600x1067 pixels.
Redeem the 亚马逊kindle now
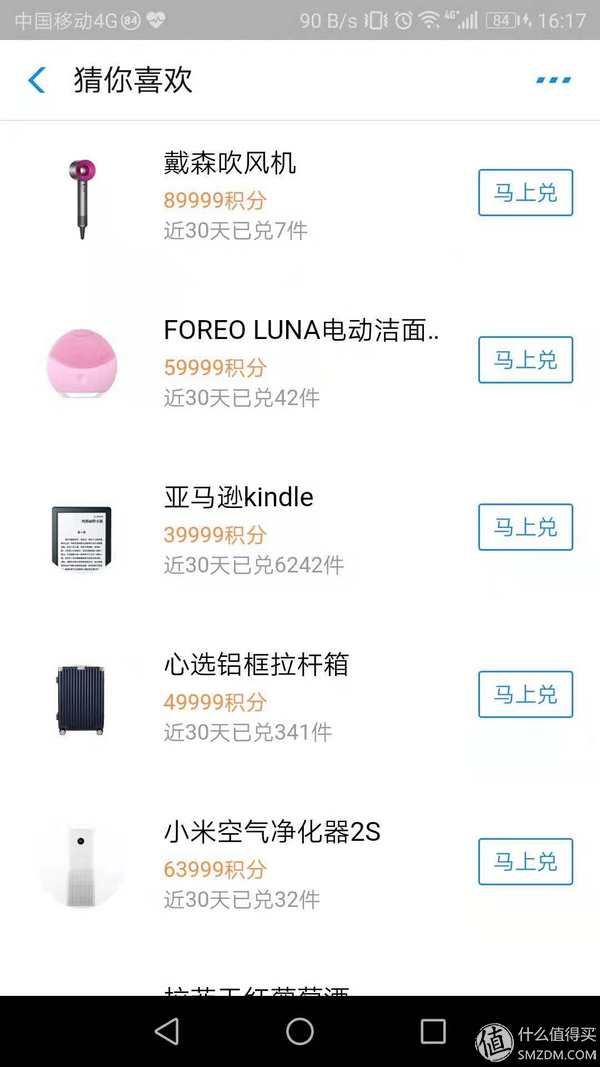[x=525, y=527]
